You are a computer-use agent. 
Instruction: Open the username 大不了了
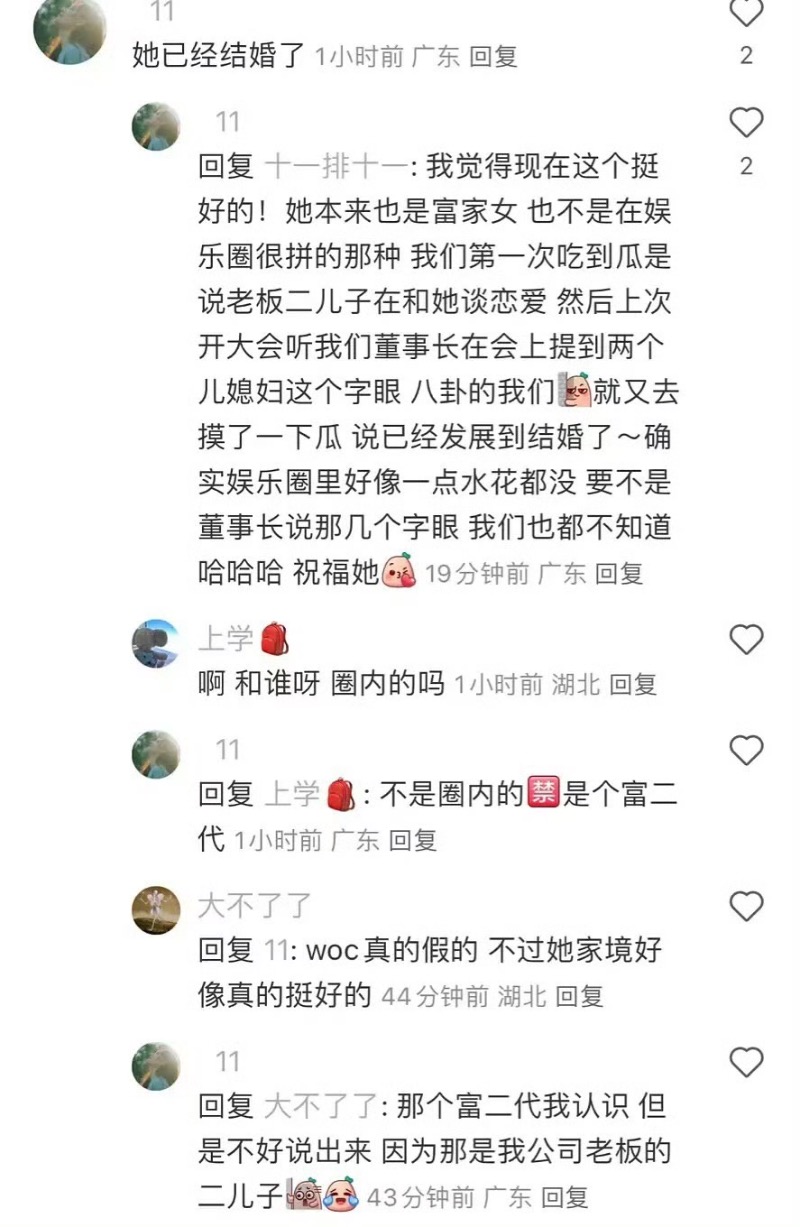[256, 907]
